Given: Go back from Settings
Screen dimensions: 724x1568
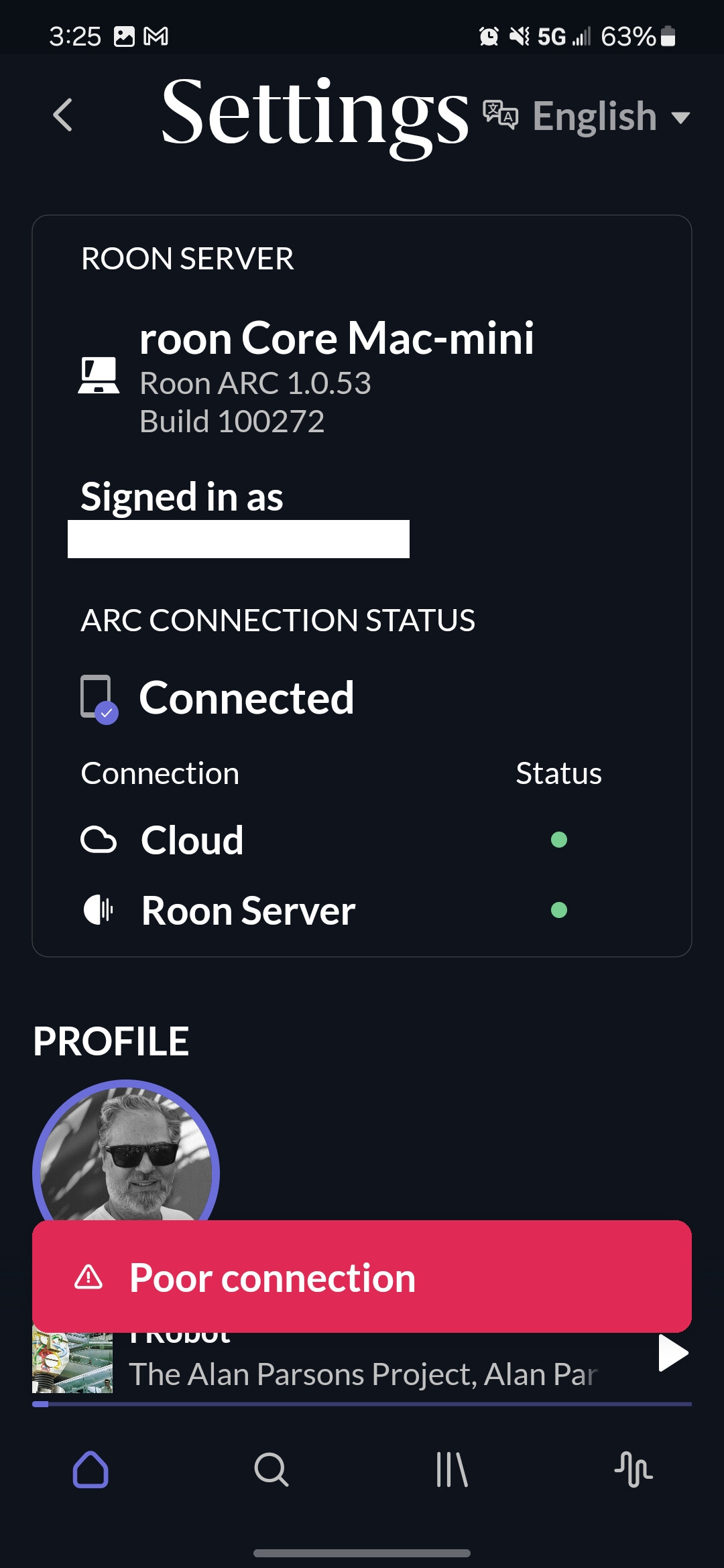Looking at the screenshot, I should coord(62,115).
